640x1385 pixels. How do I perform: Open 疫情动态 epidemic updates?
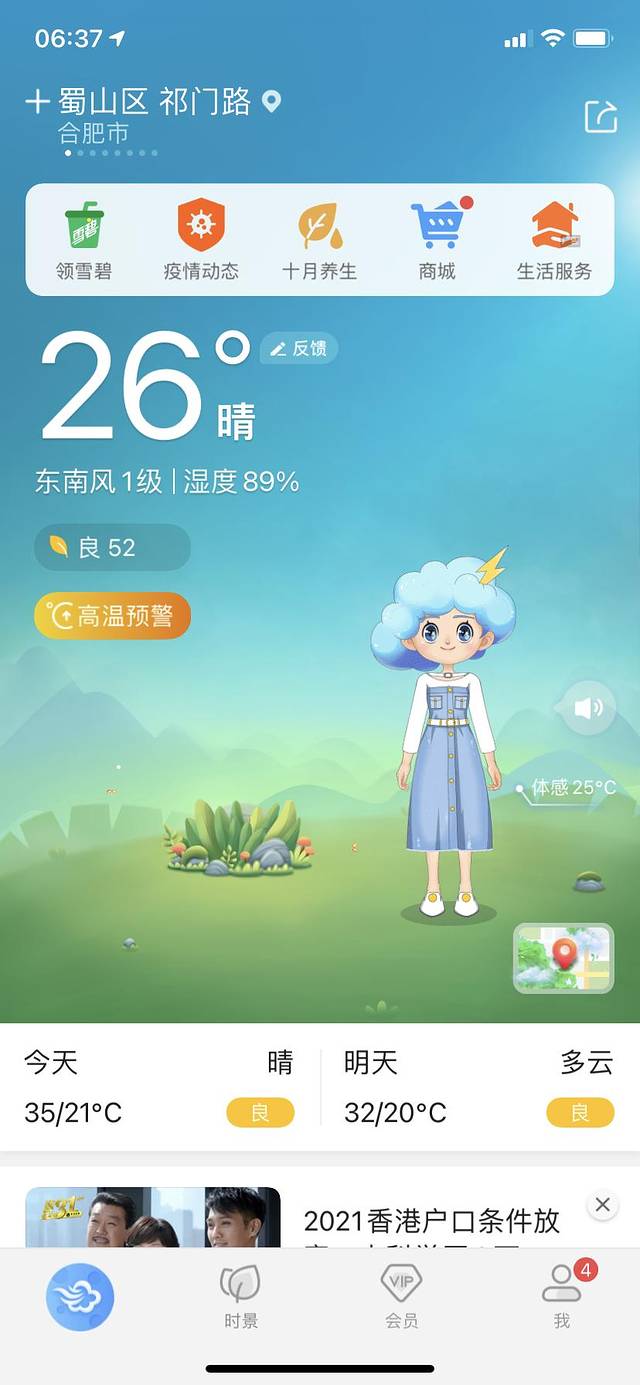click(201, 240)
